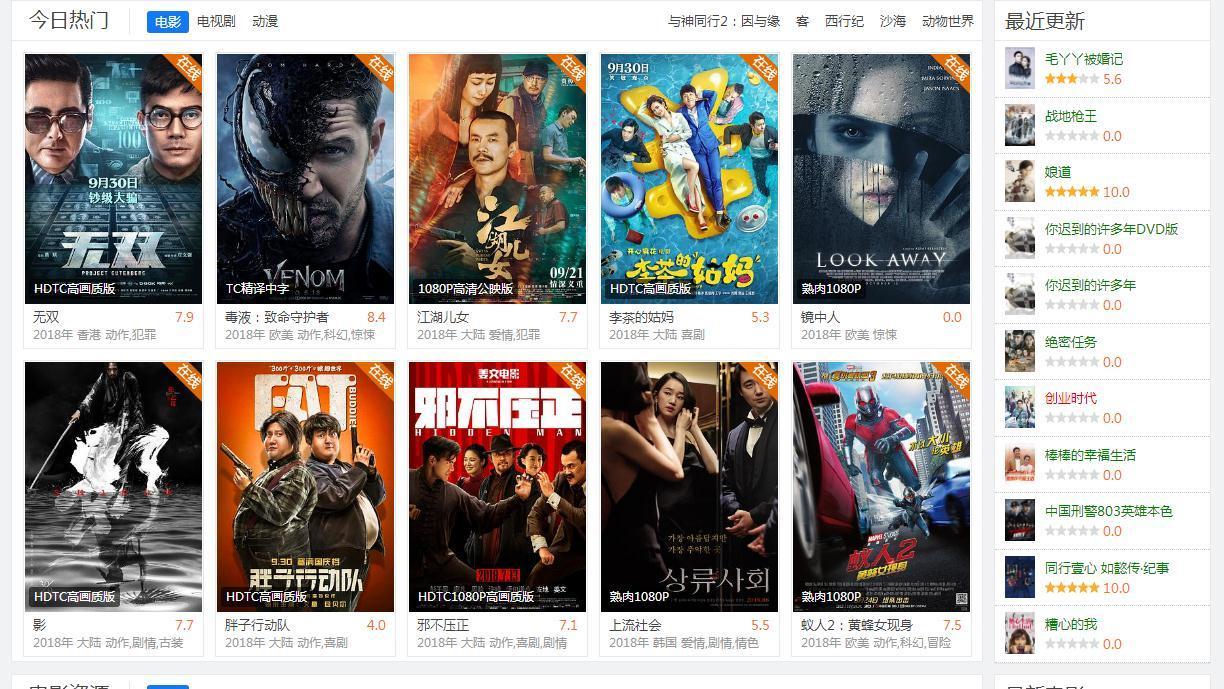Image resolution: width=1224 pixels, height=689 pixels.
Task: Open the 镜中人 movie card
Action: pos(881,178)
